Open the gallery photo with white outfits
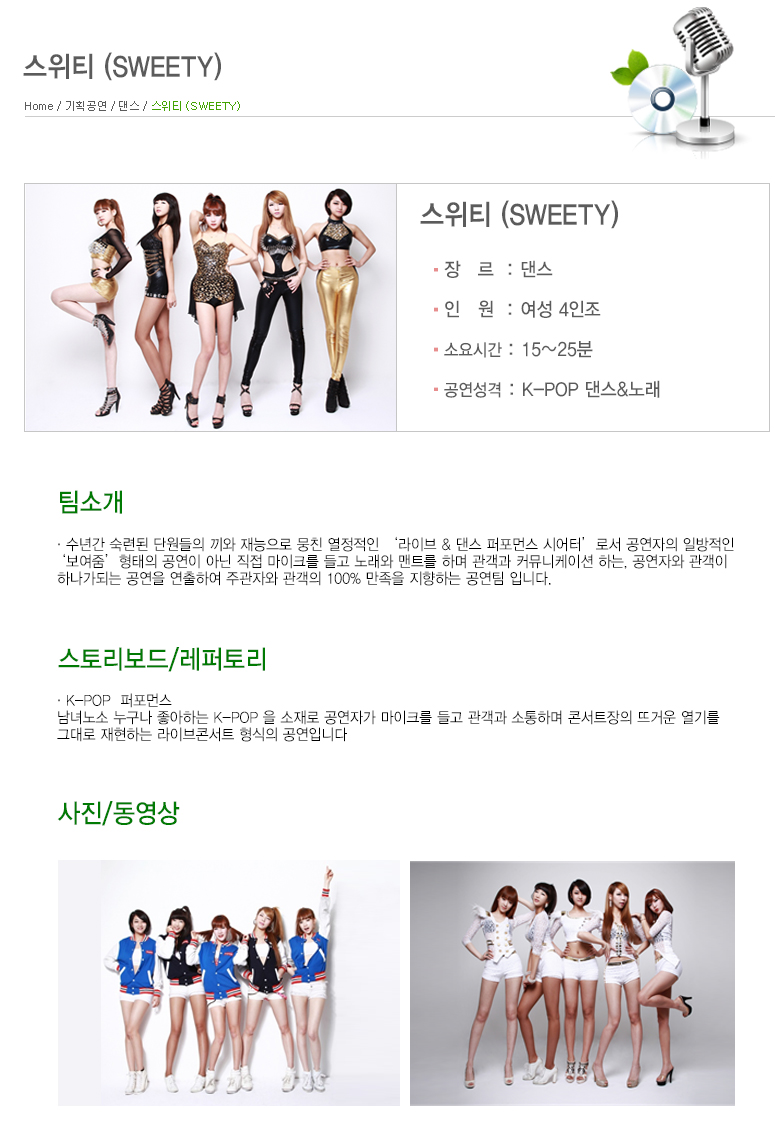 click(572, 982)
